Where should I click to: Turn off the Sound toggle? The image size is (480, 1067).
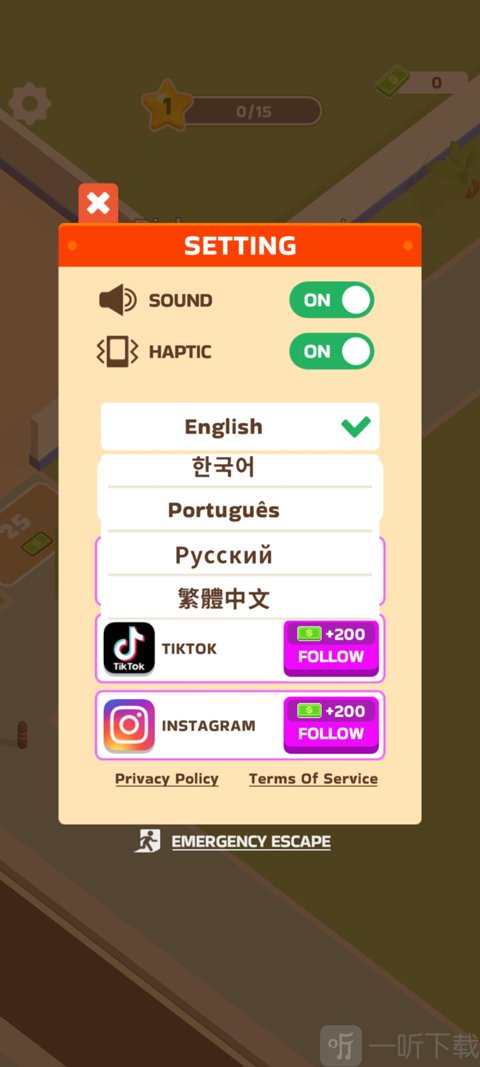tap(332, 300)
